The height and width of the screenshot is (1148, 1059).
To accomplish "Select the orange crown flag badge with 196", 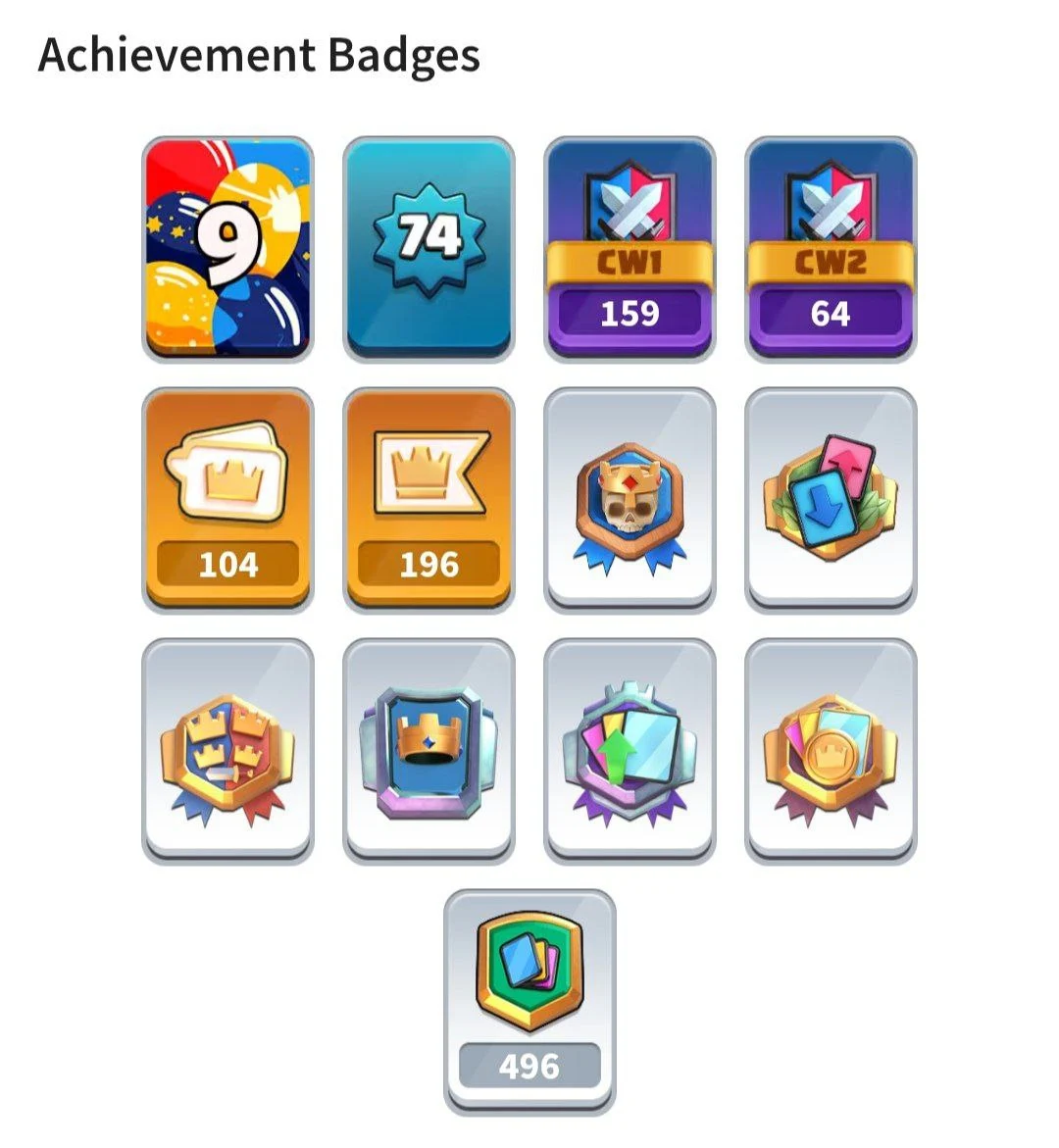I will point(429,500).
